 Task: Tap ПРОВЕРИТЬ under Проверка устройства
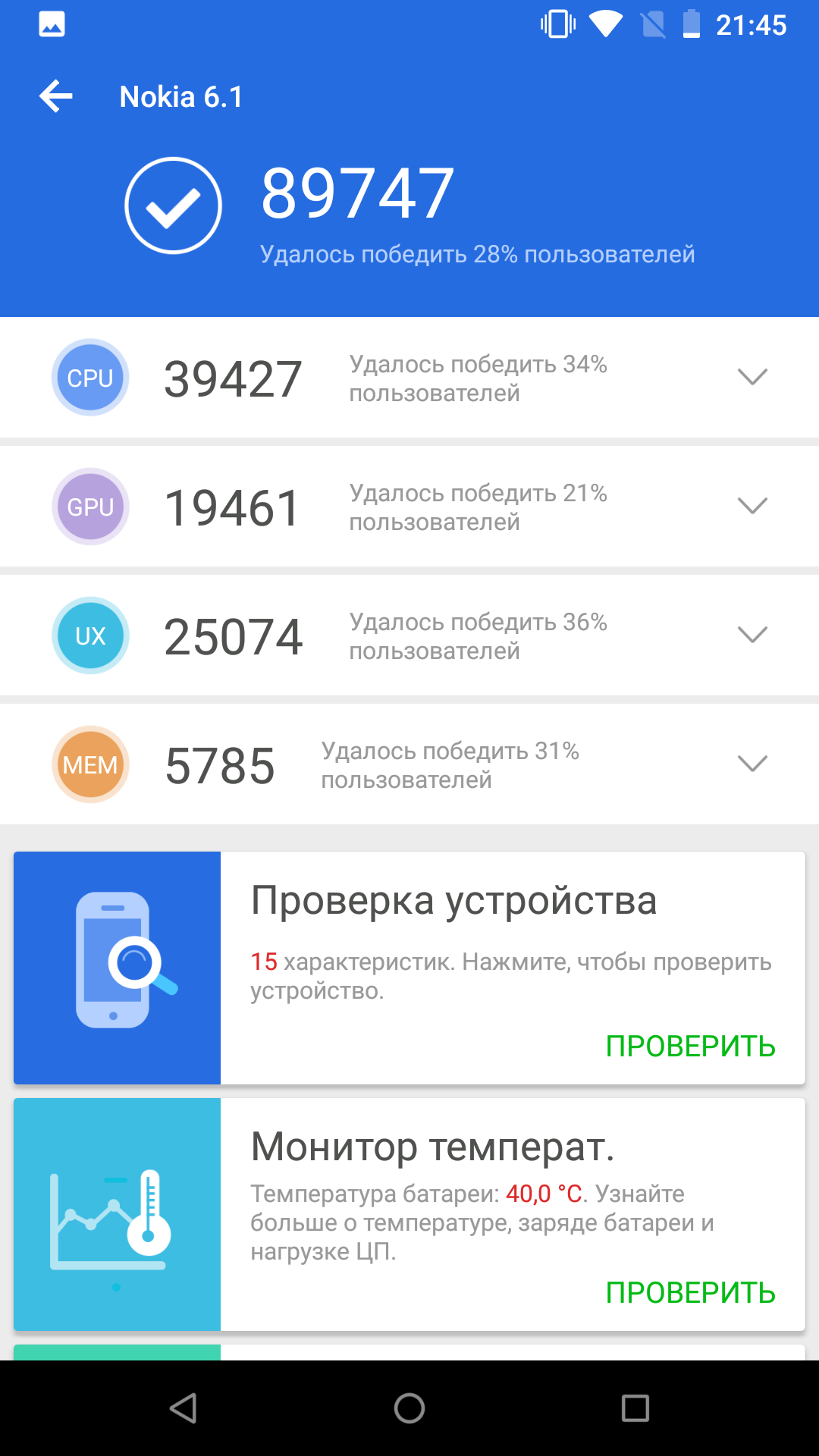690,1046
